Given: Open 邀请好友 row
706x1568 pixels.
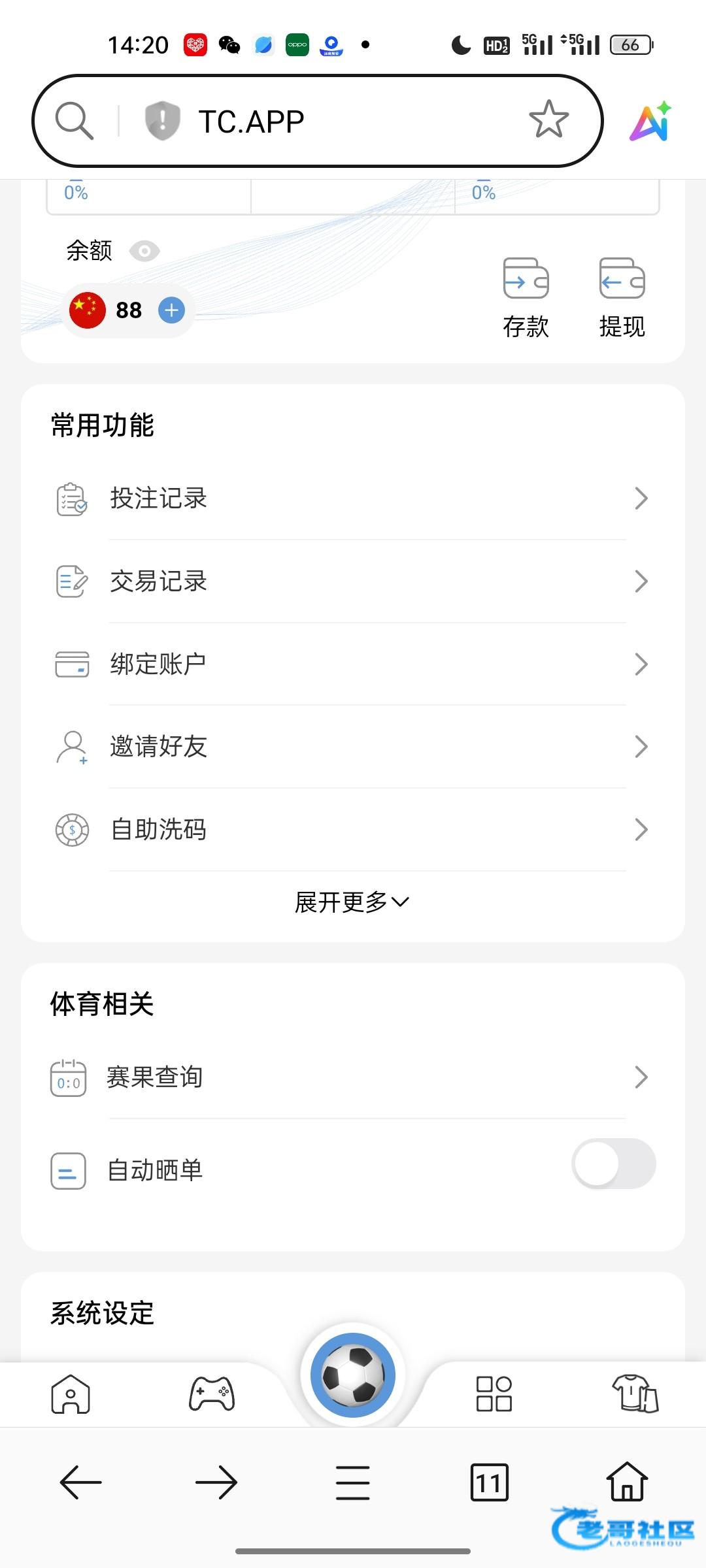Looking at the screenshot, I should (353, 747).
